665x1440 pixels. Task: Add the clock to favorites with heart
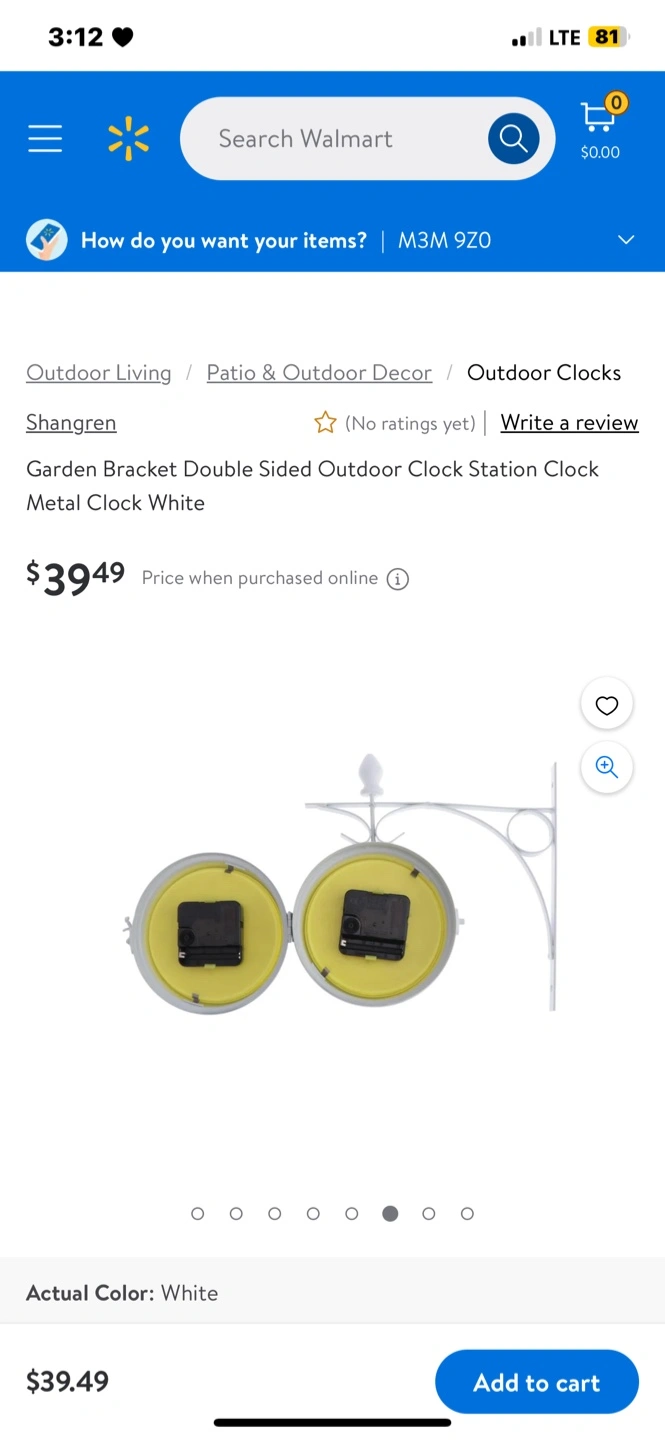pyautogui.click(x=607, y=705)
